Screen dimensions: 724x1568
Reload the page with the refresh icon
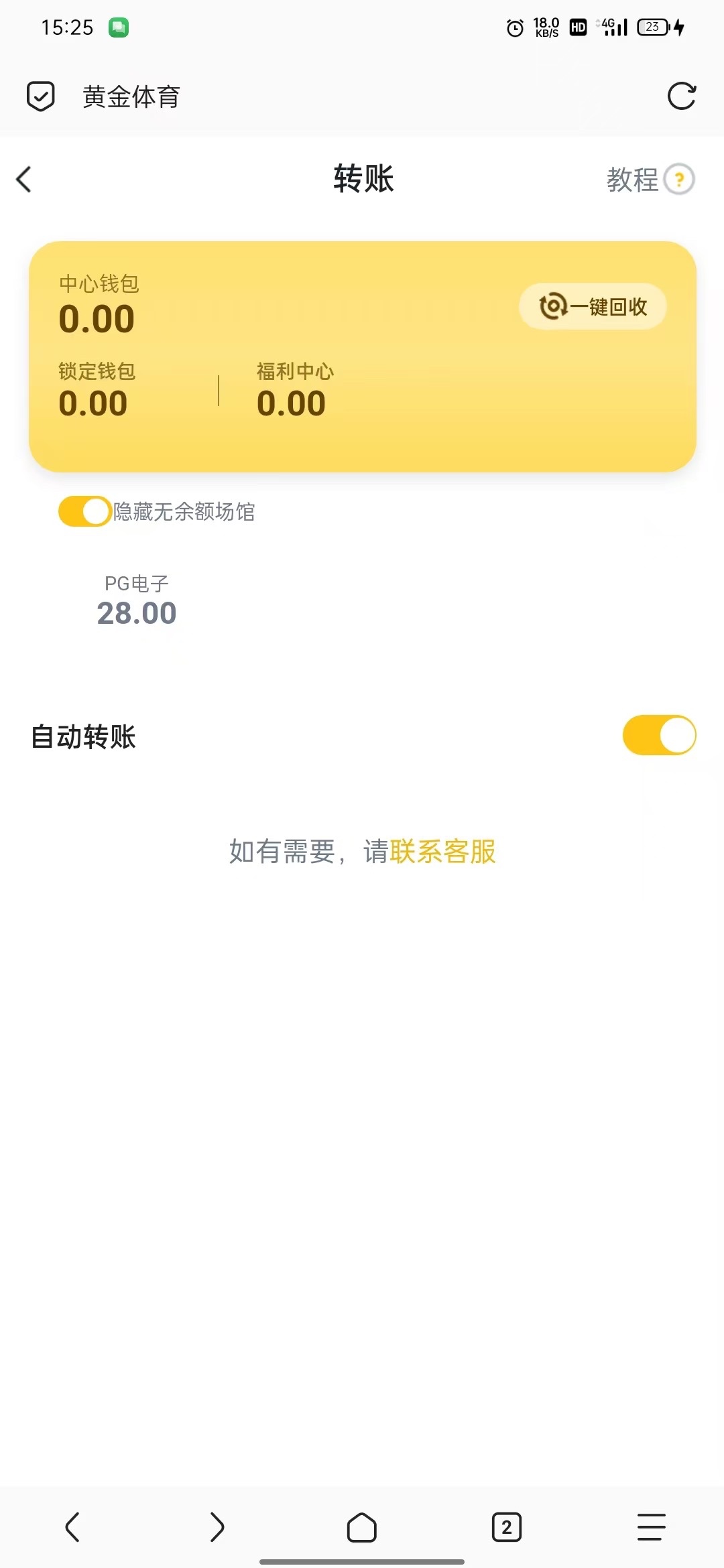pos(682,96)
